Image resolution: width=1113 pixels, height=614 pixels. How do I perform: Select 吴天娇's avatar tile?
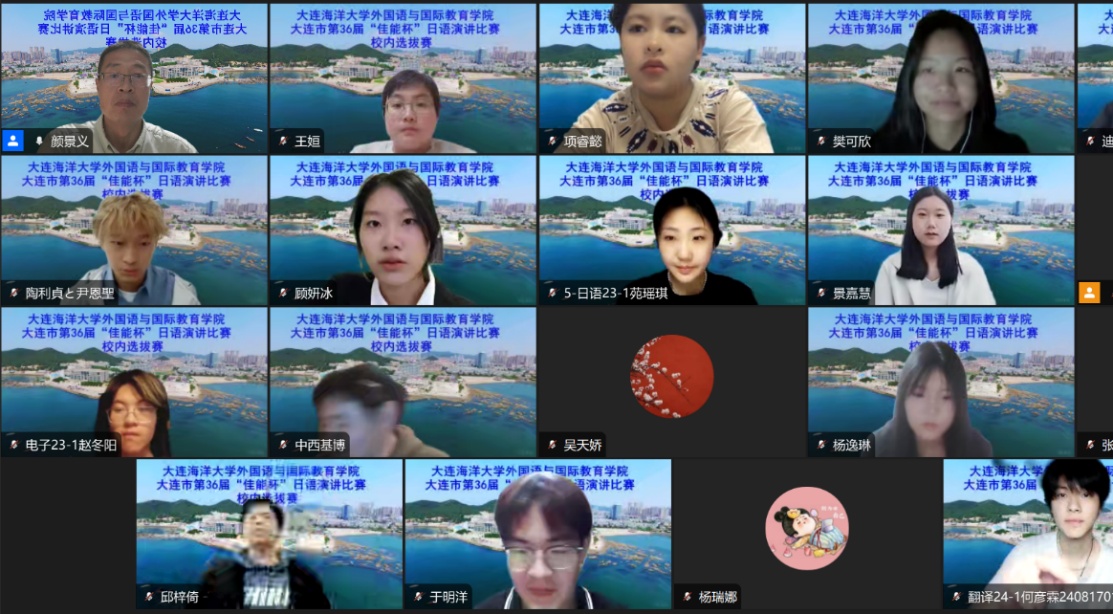point(672,378)
